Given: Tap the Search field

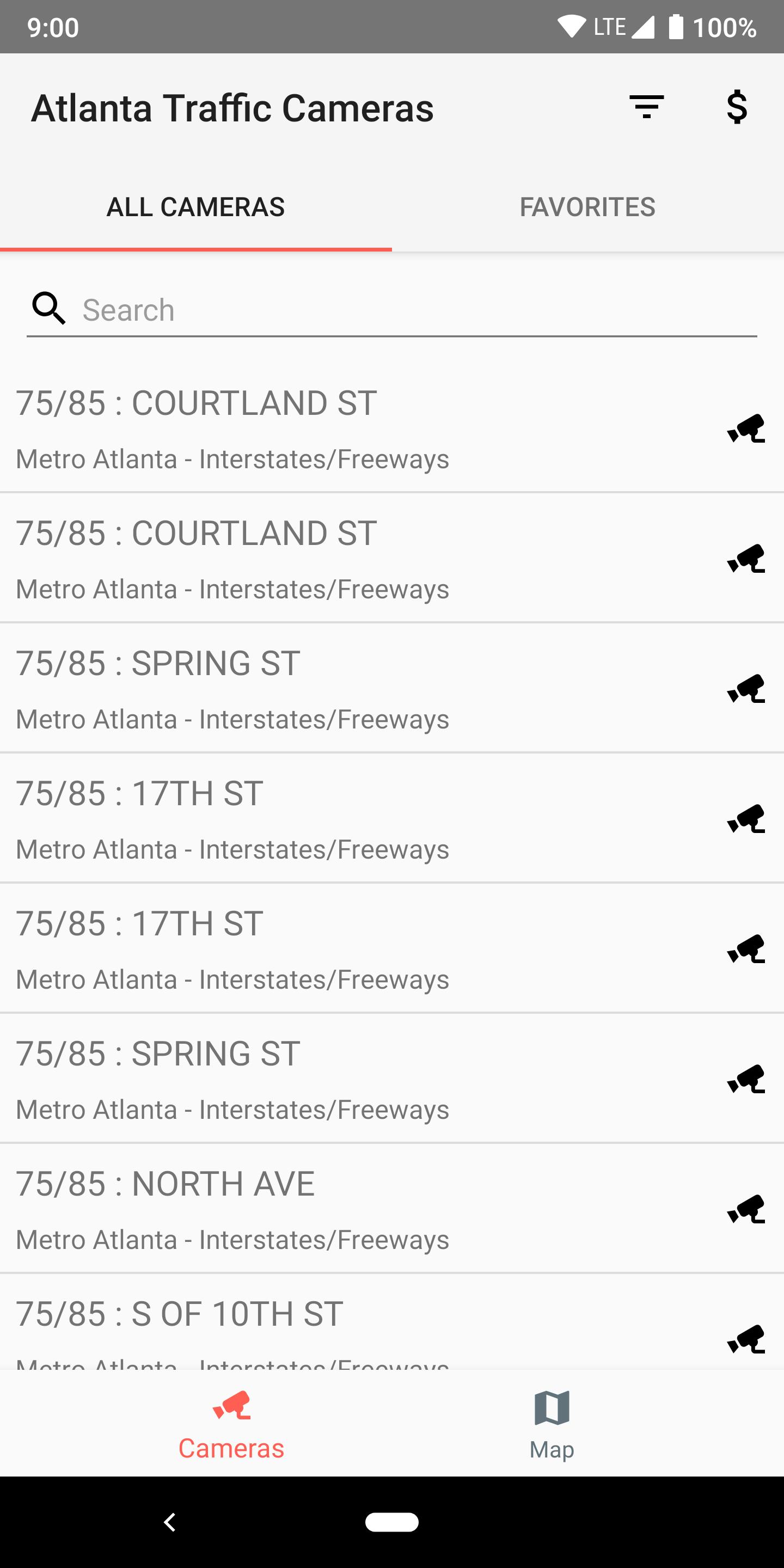Looking at the screenshot, I should [x=392, y=310].
